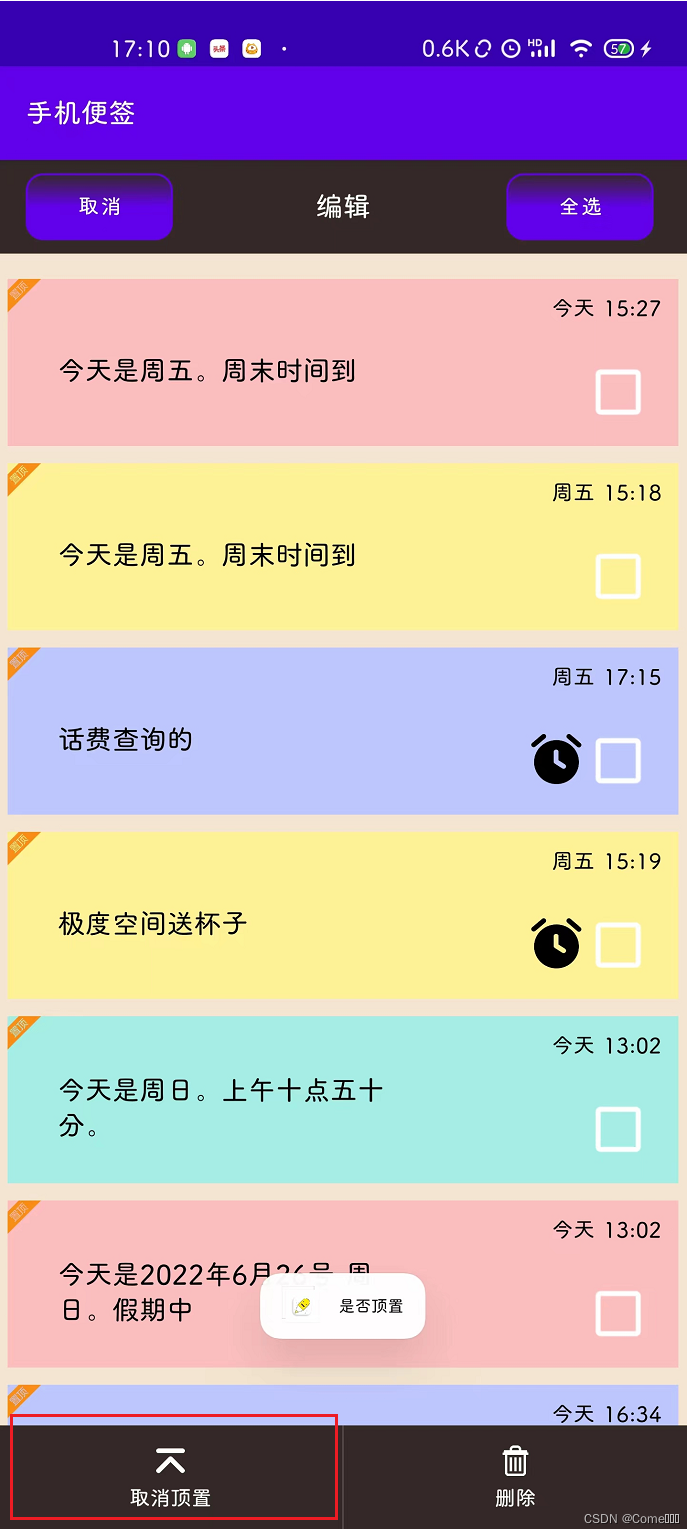
Task: Tick the checkbox on the 假期中 note
Action: pyautogui.click(x=618, y=1314)
